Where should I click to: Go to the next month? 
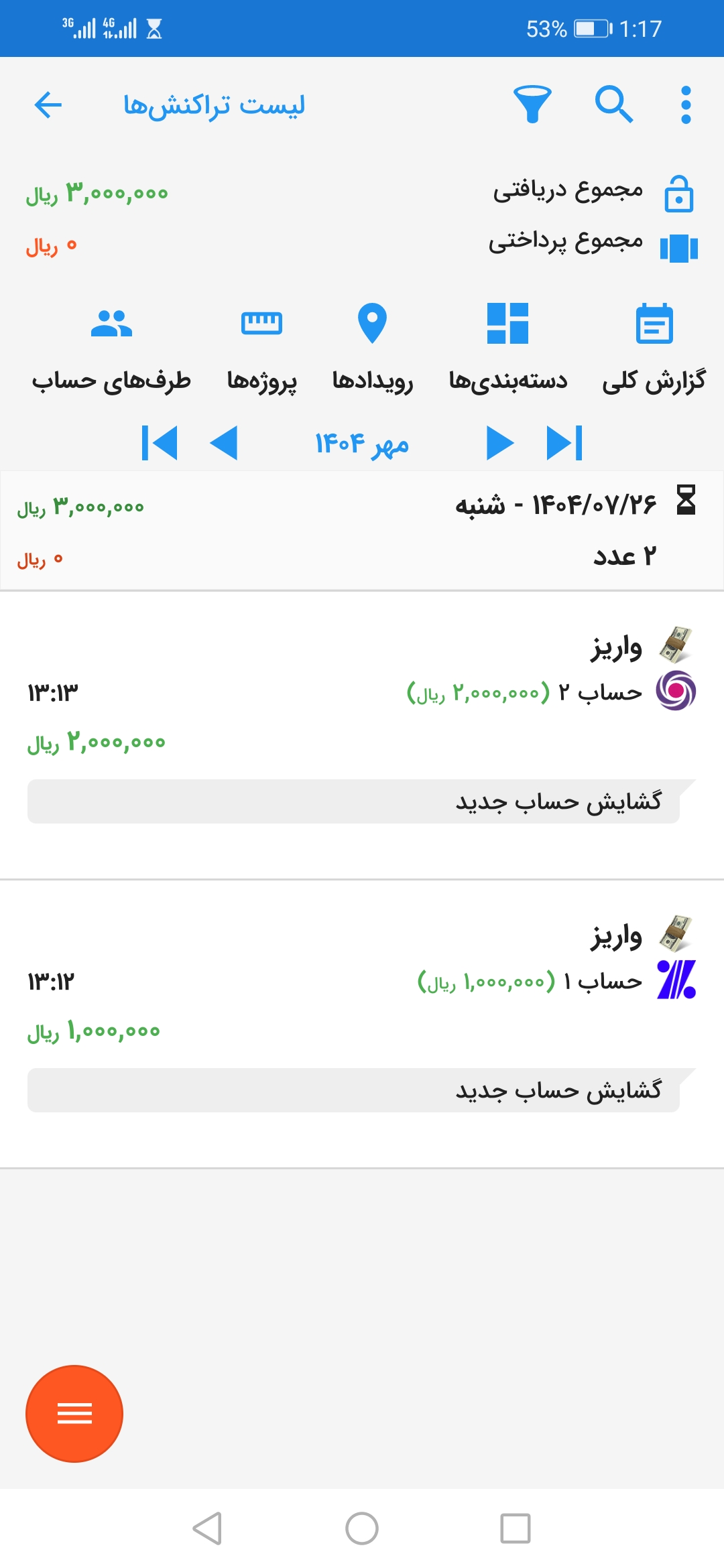(x=499, y=443)
